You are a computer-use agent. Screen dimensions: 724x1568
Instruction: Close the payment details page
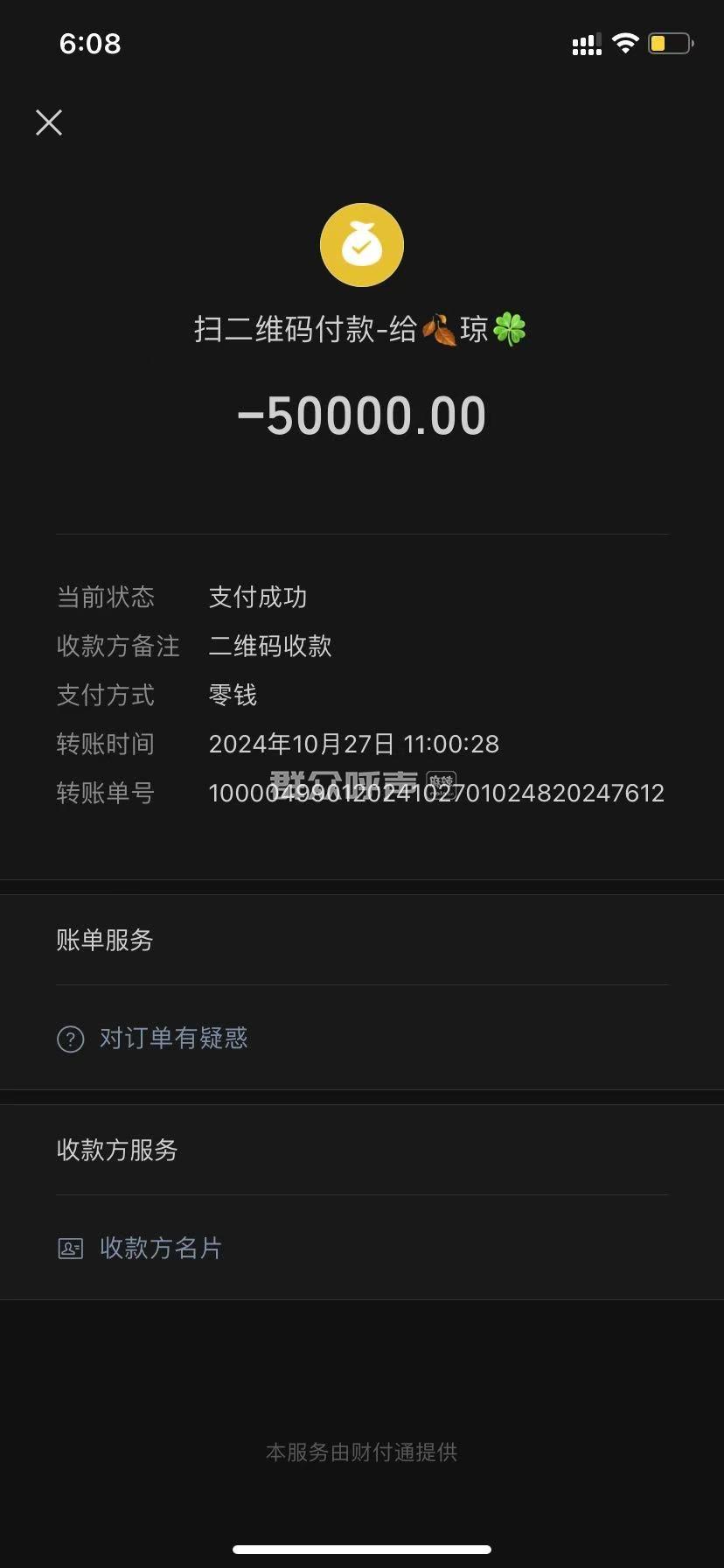[49, 122]
